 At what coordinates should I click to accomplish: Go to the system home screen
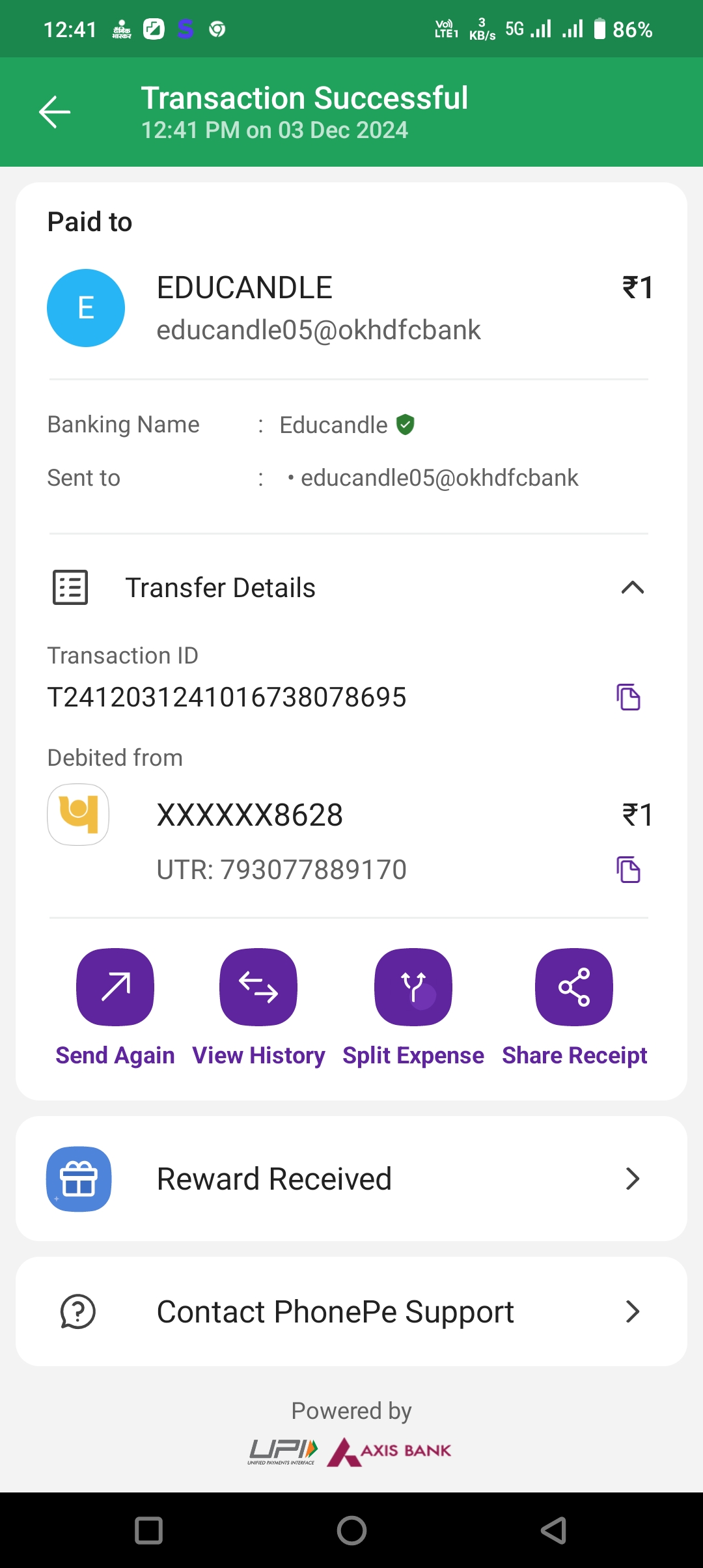(x=351, y=1530)
